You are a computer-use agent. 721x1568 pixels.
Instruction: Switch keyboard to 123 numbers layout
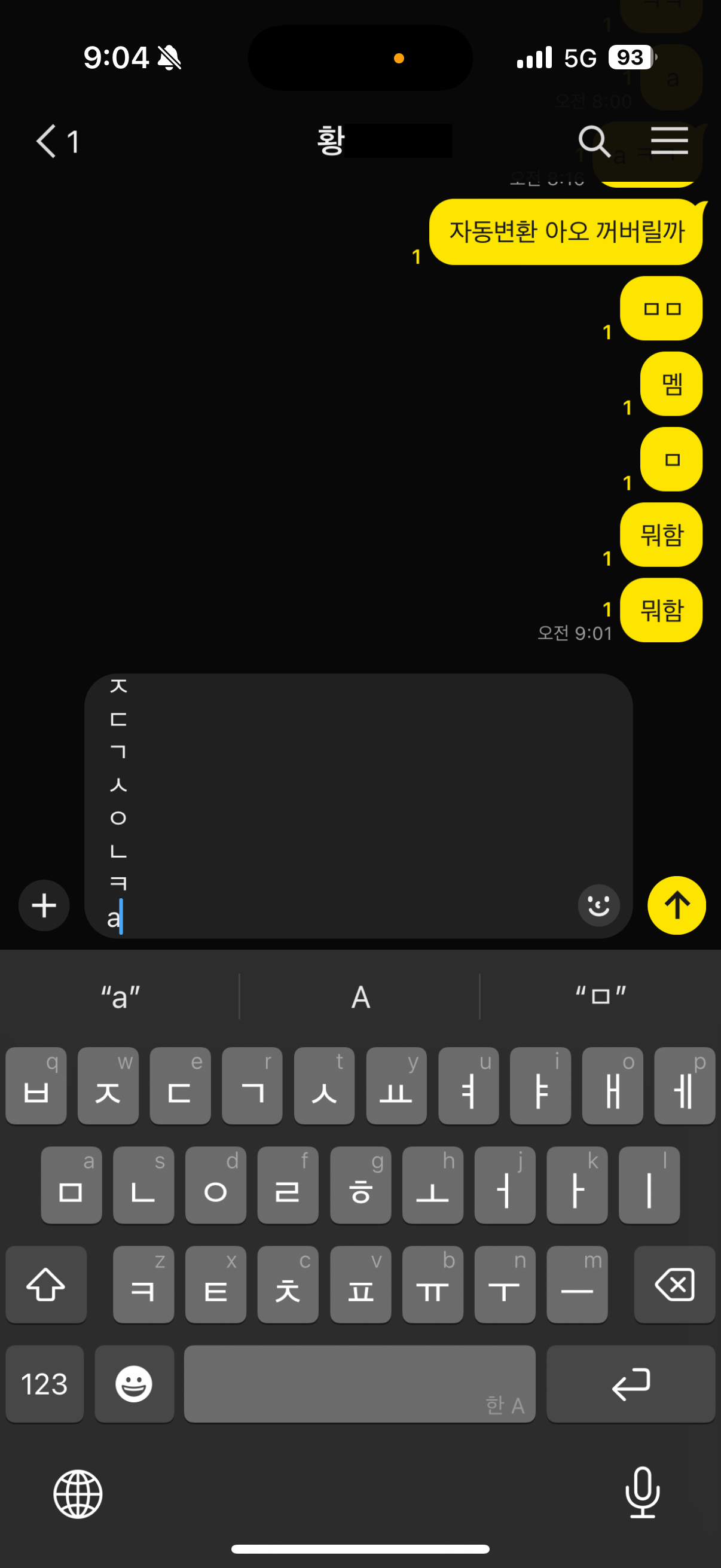click(44, 1384)
